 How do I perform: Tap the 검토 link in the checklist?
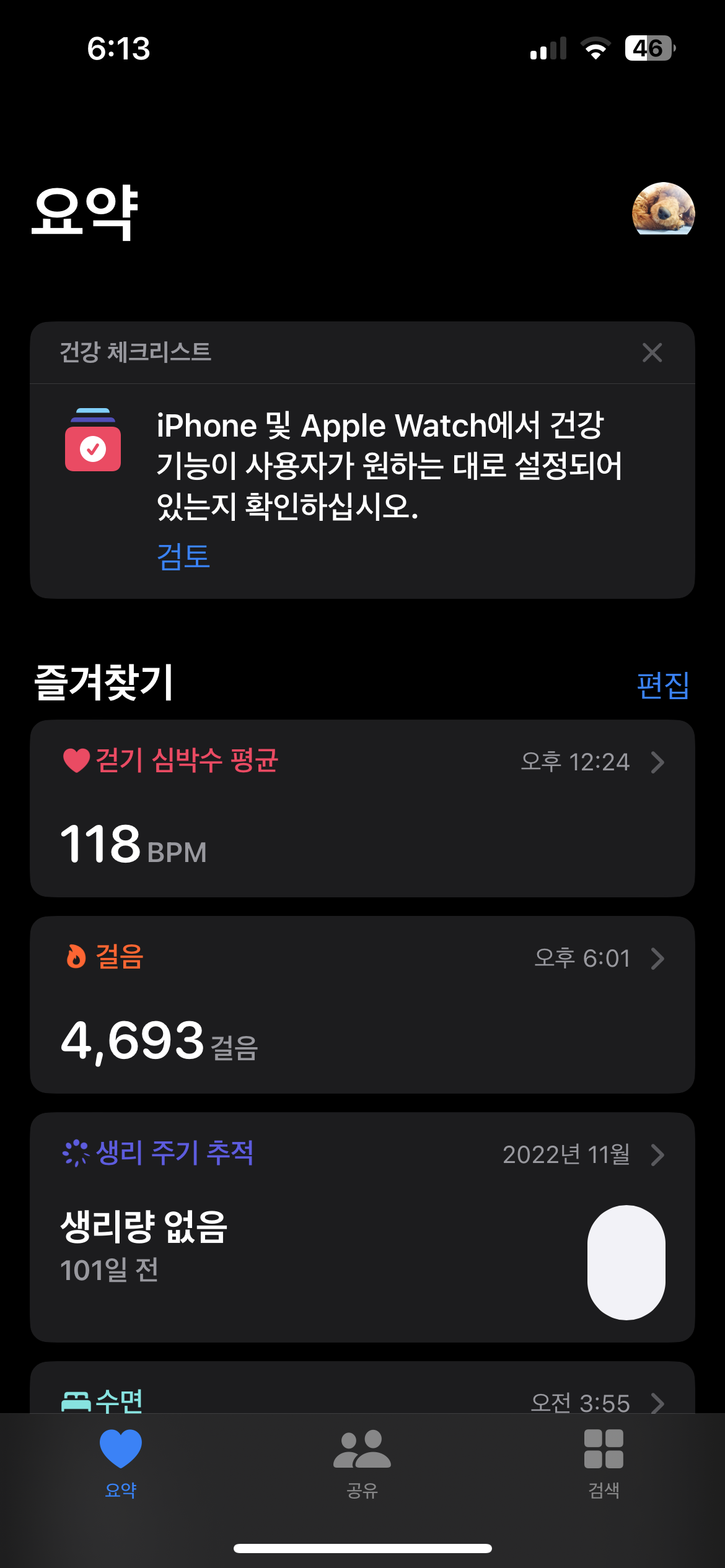click(x=183, y=556)
